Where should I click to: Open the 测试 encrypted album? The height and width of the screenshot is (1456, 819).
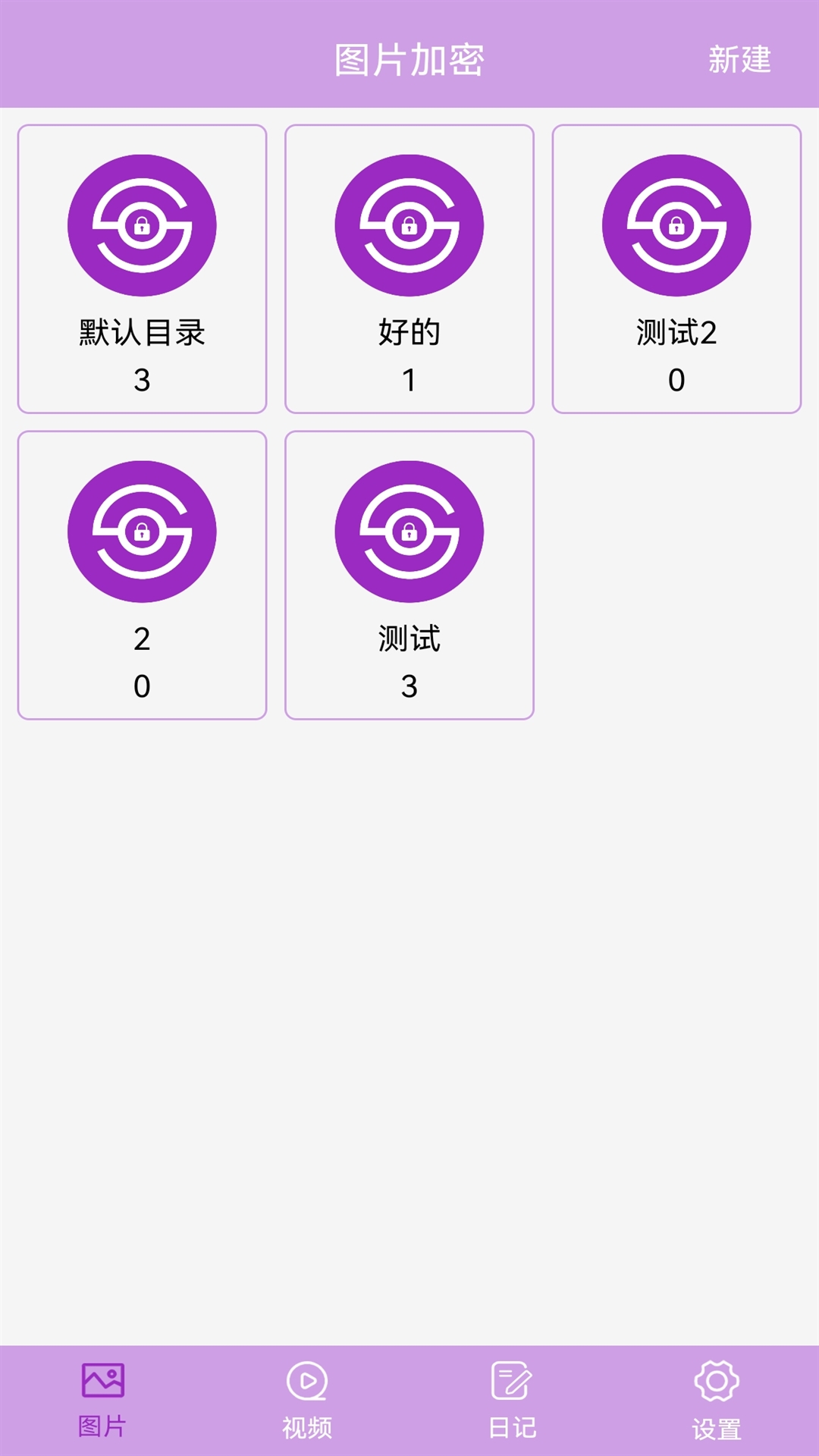pos(410,573)
